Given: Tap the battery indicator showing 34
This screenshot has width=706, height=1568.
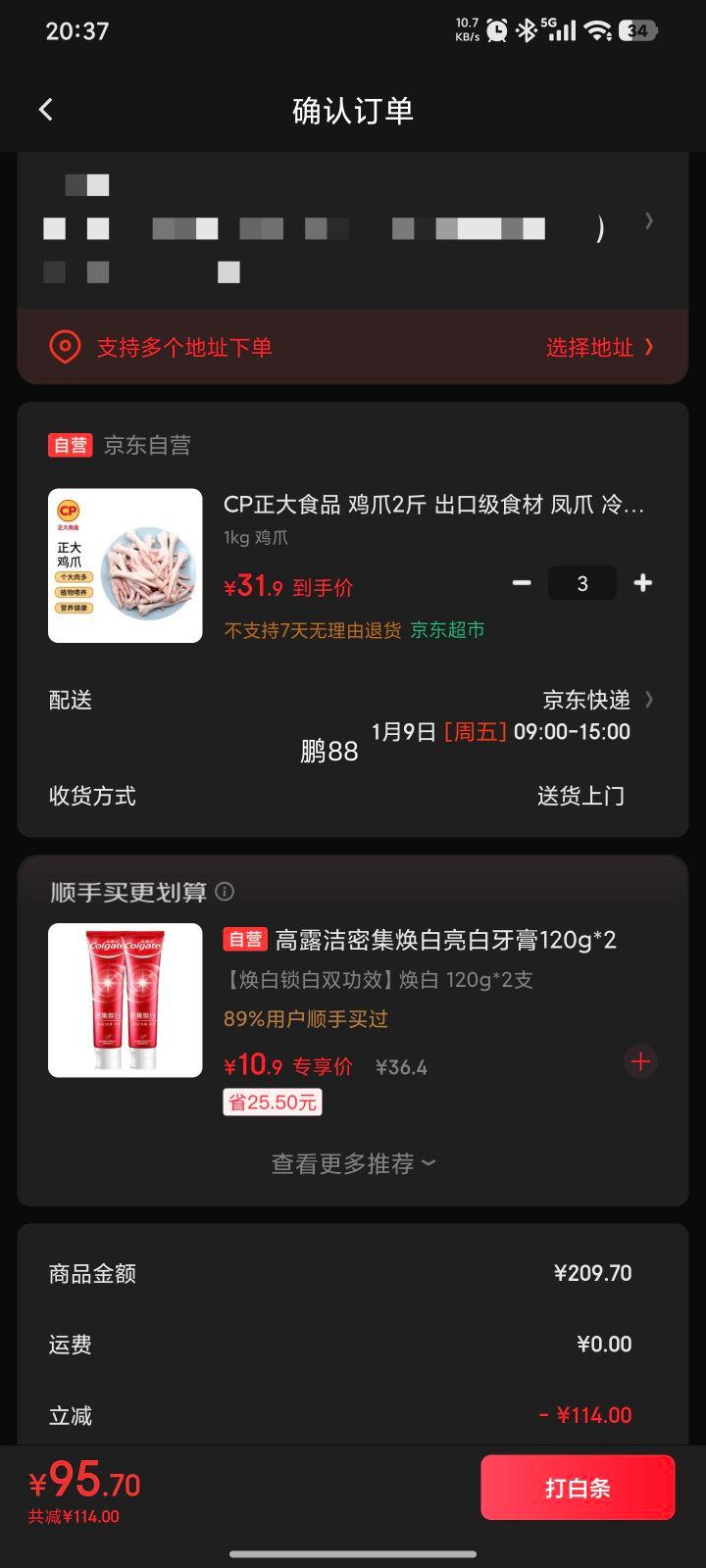Looking at the screenshot, I should (x=637, y=30).
